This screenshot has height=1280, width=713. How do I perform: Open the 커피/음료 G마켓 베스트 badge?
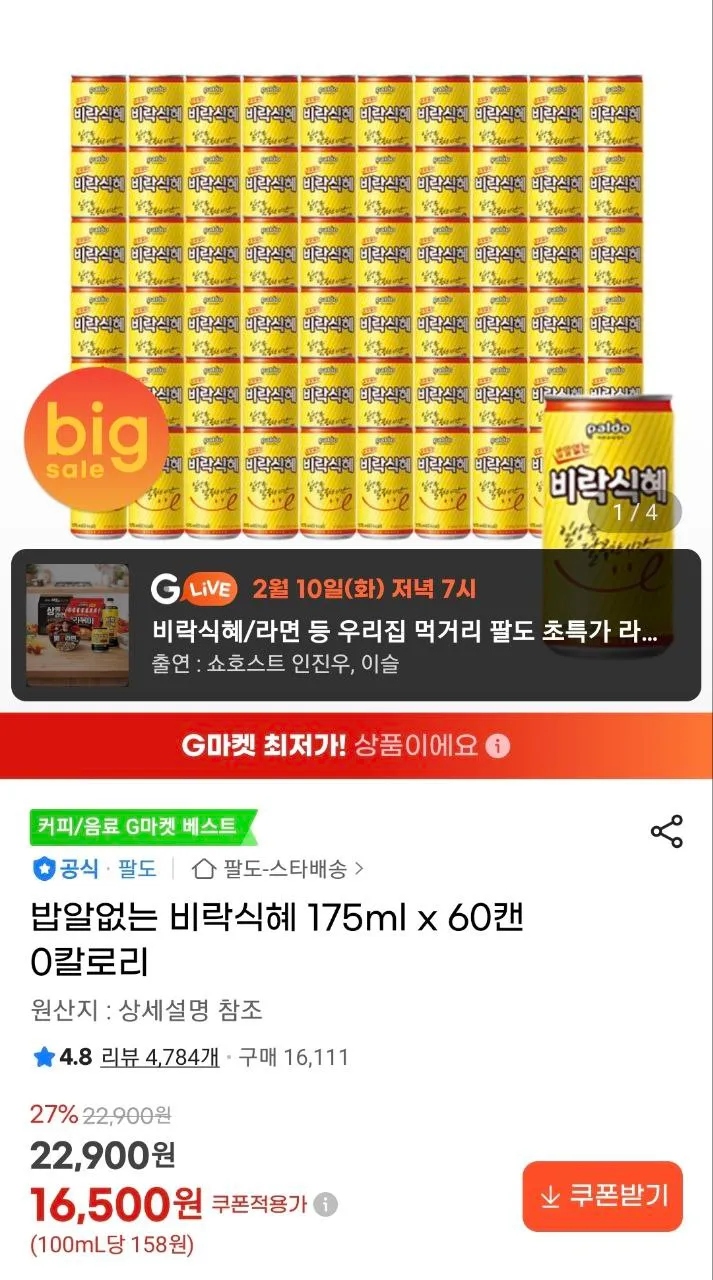(x=140, y=826)
